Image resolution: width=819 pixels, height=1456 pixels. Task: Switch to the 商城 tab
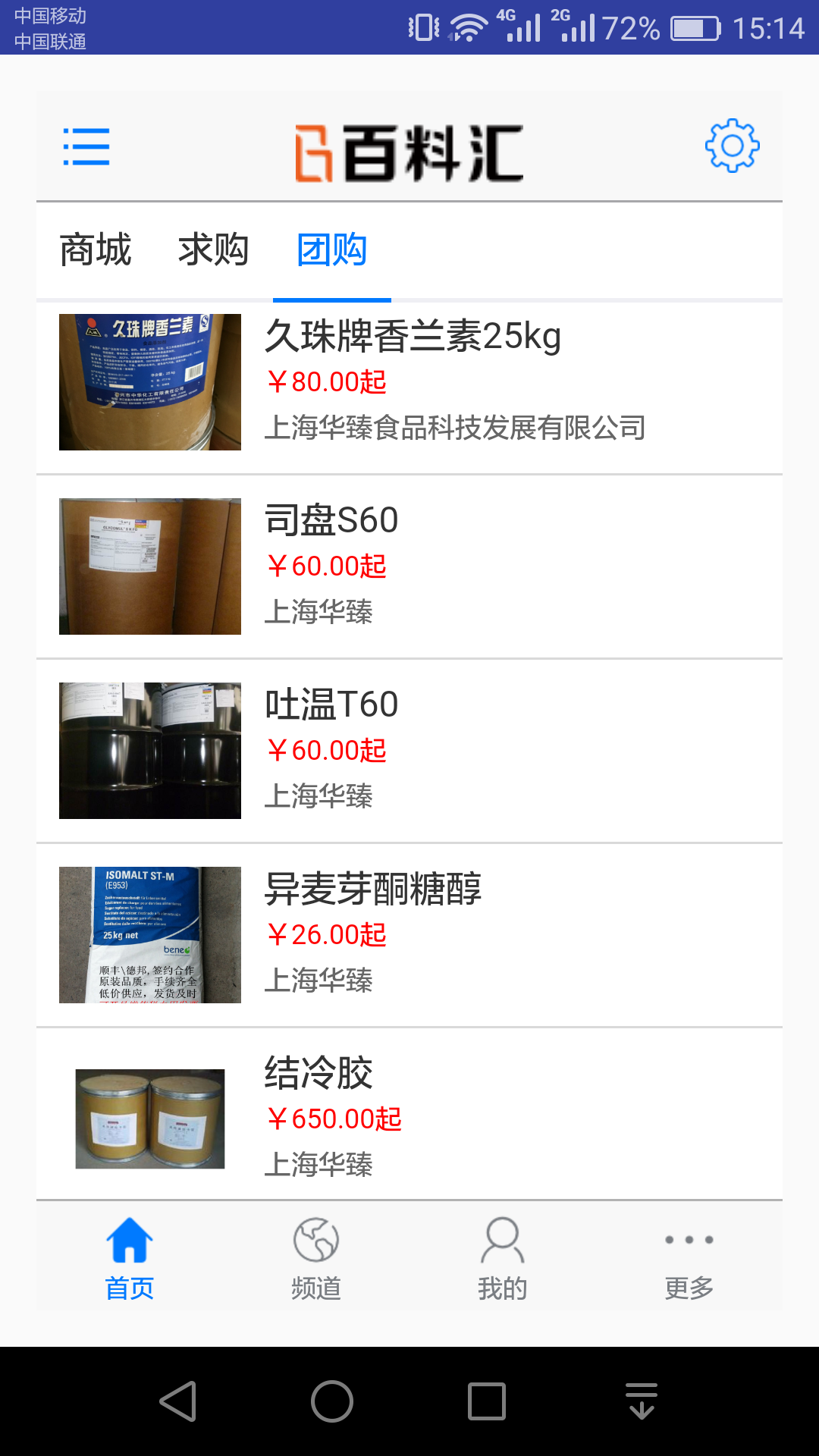tap(96, 250)
